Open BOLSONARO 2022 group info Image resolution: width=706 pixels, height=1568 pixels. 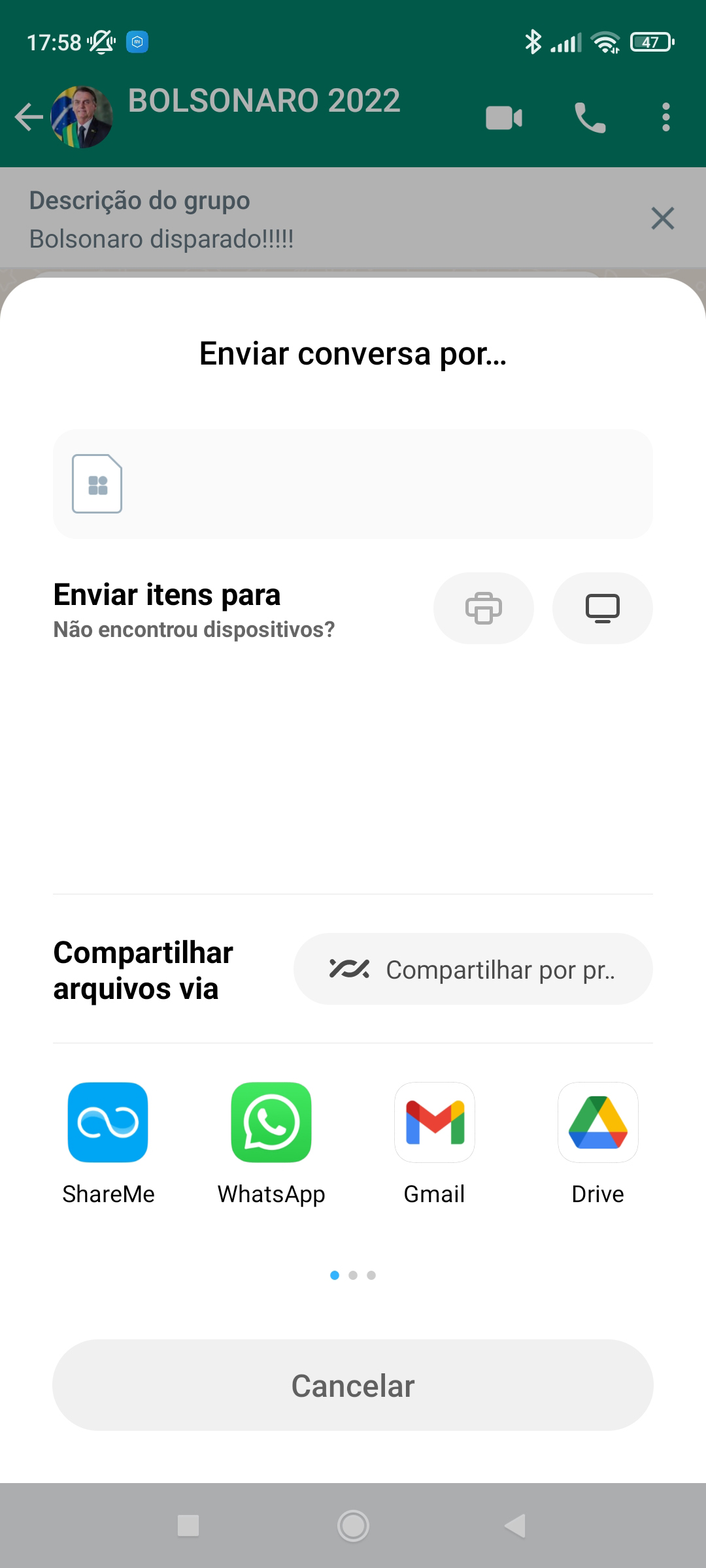(x=263, y=102)
